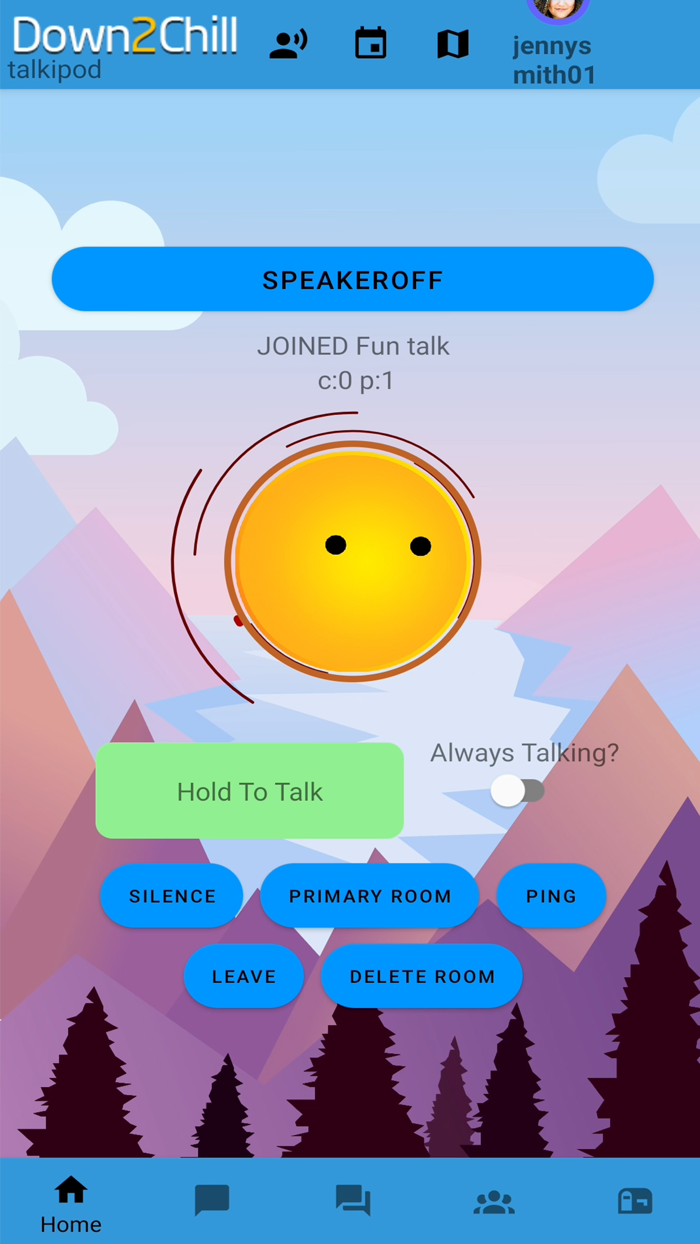The width and height of the screenshot is (700, 1244).
Task: Tap the SPEAKEROFF button
Action: 353,279
